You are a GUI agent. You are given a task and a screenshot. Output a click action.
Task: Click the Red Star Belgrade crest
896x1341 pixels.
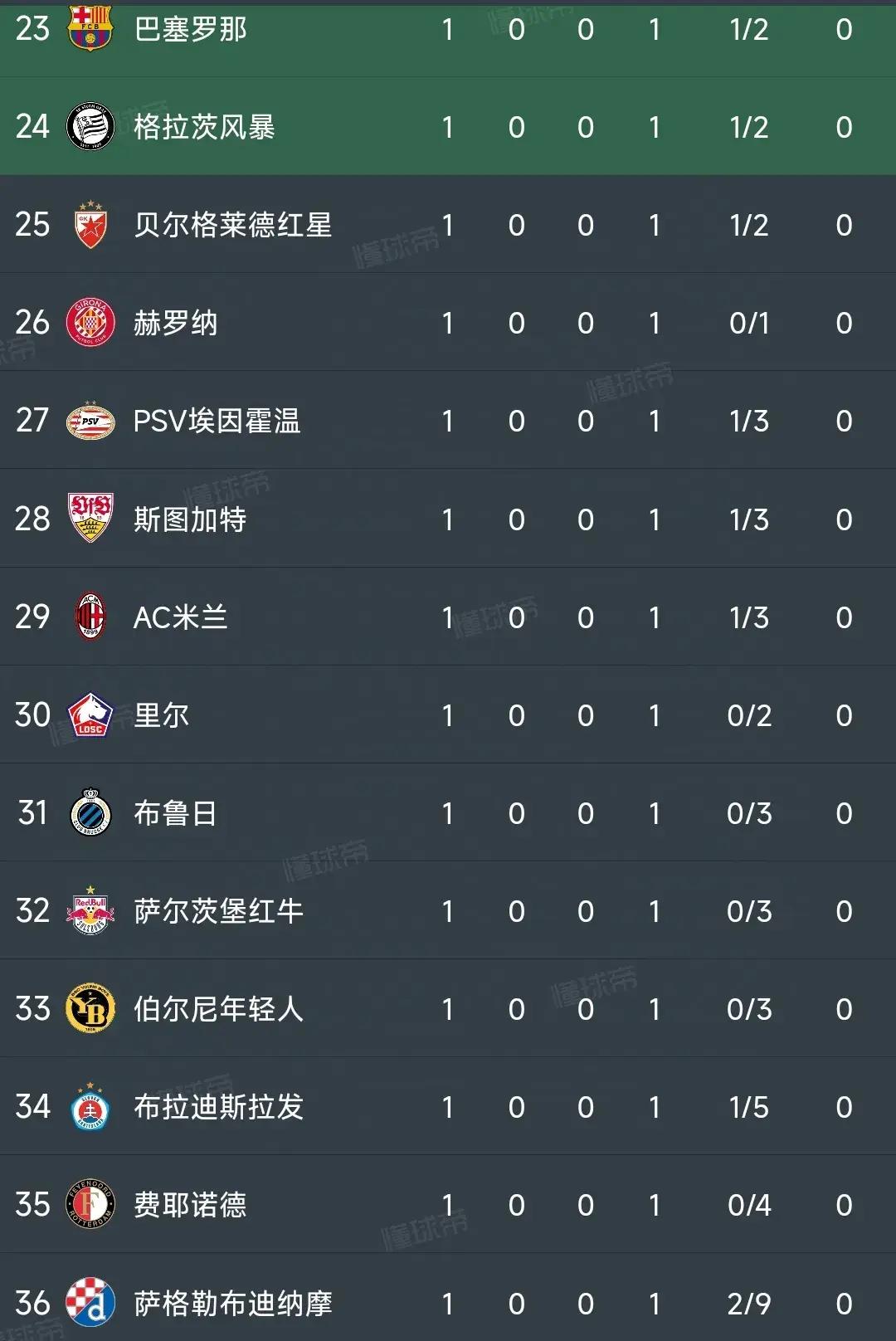pos(91,224)
